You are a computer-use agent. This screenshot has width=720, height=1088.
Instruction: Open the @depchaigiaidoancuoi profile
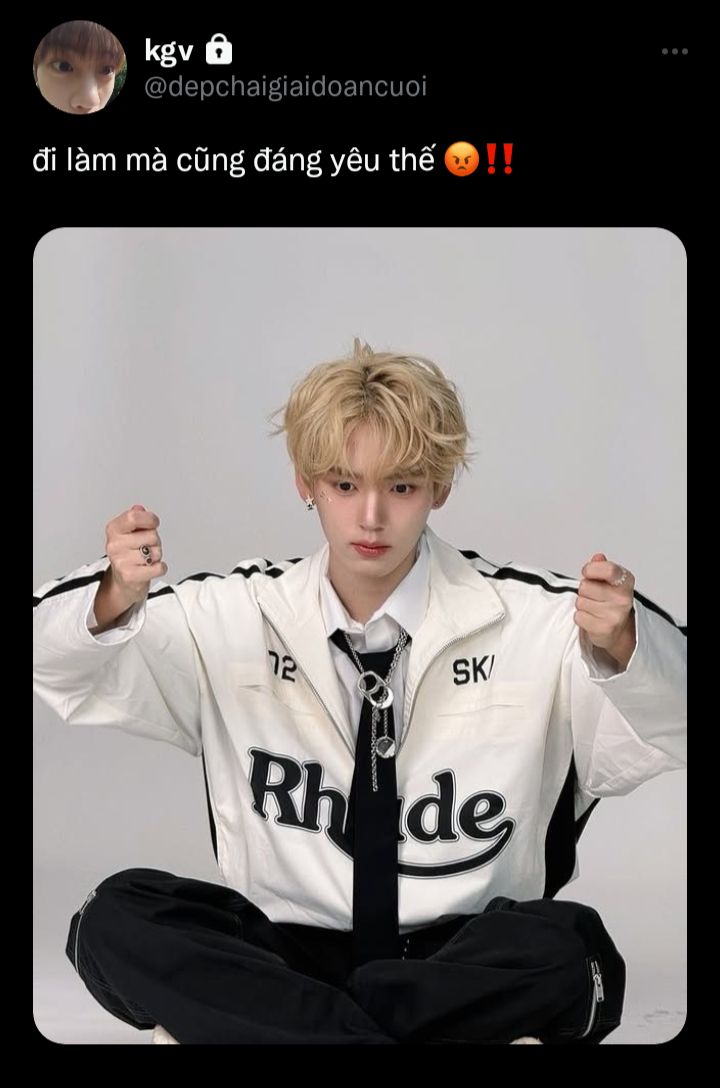point(285,87)
